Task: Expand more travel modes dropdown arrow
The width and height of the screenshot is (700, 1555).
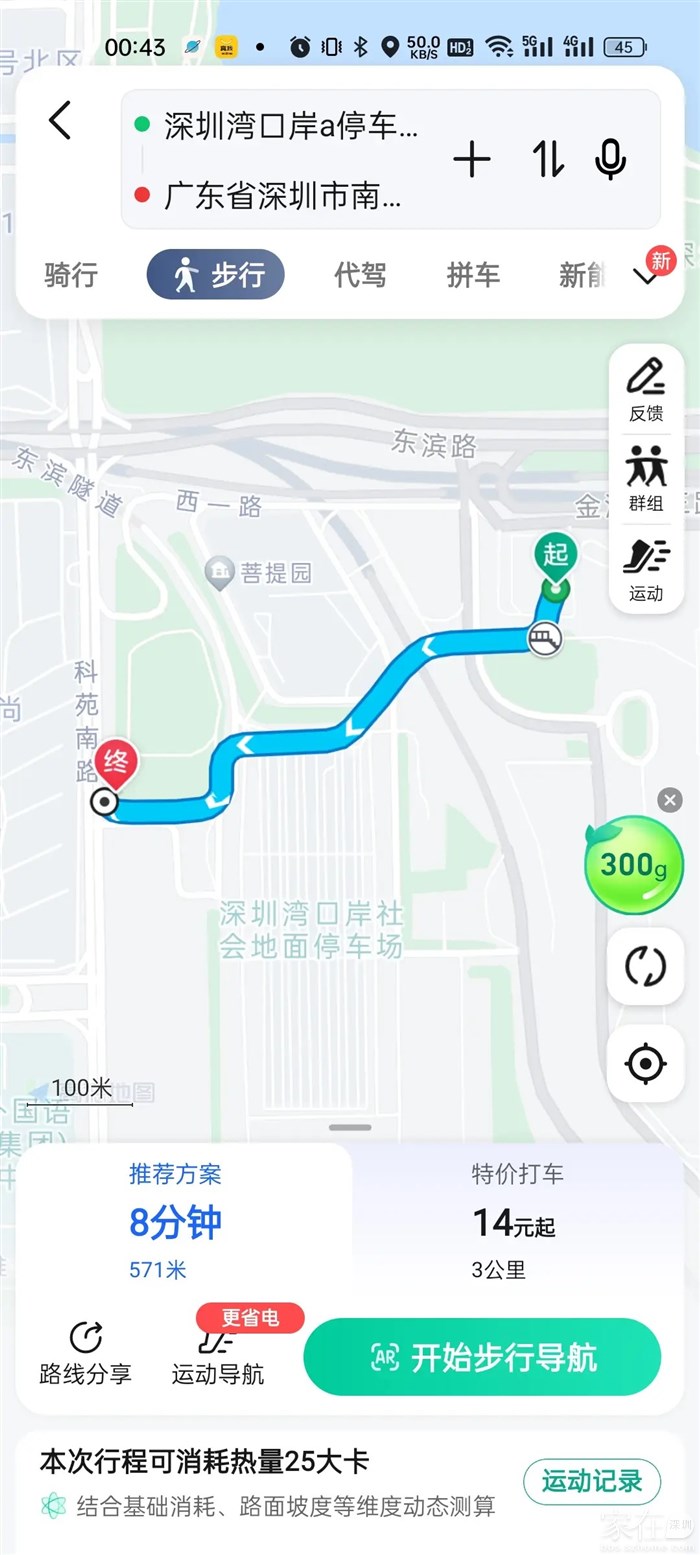Action: tap(648, 276)
